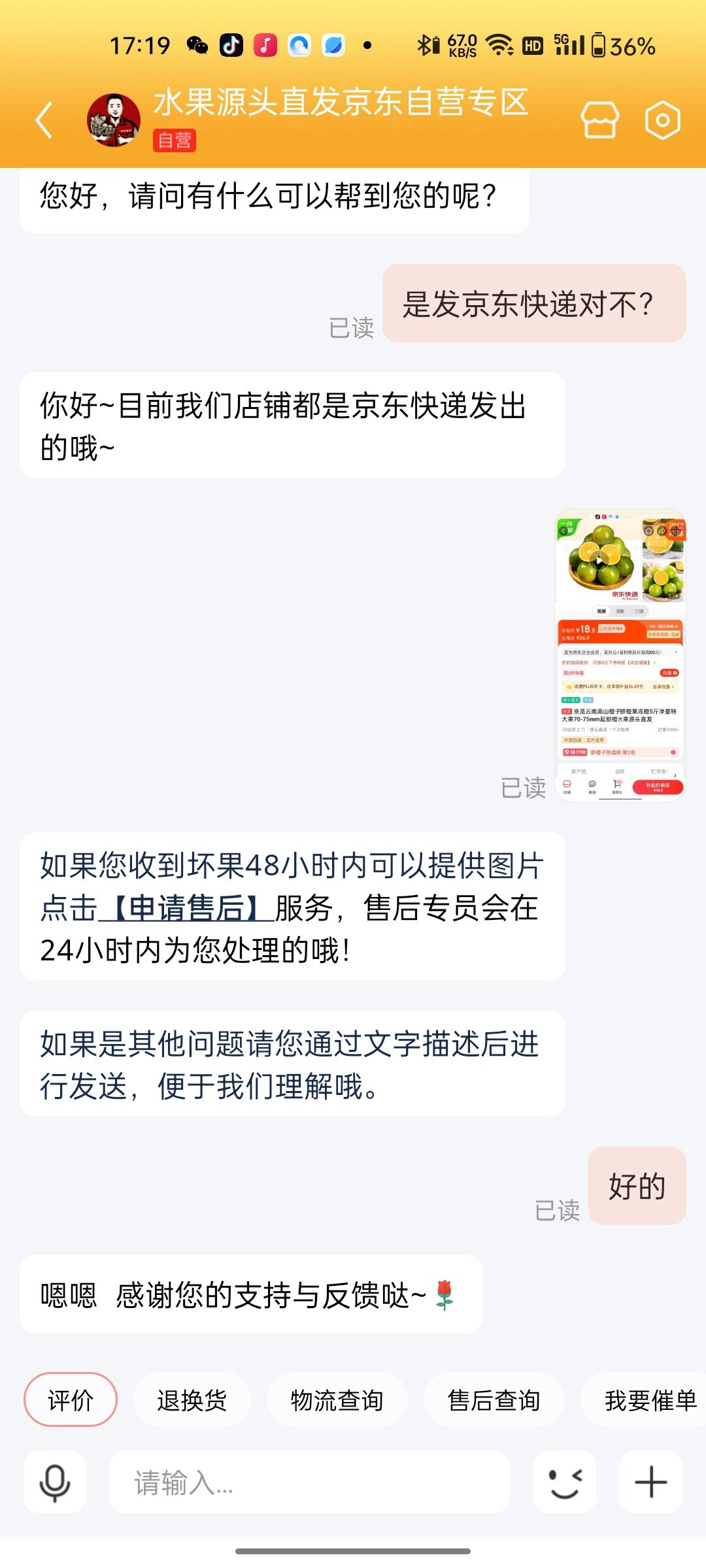Open 物流查询 shortcut
The width and height of the screenshot is (706, 1568).
coord(337,1399)
